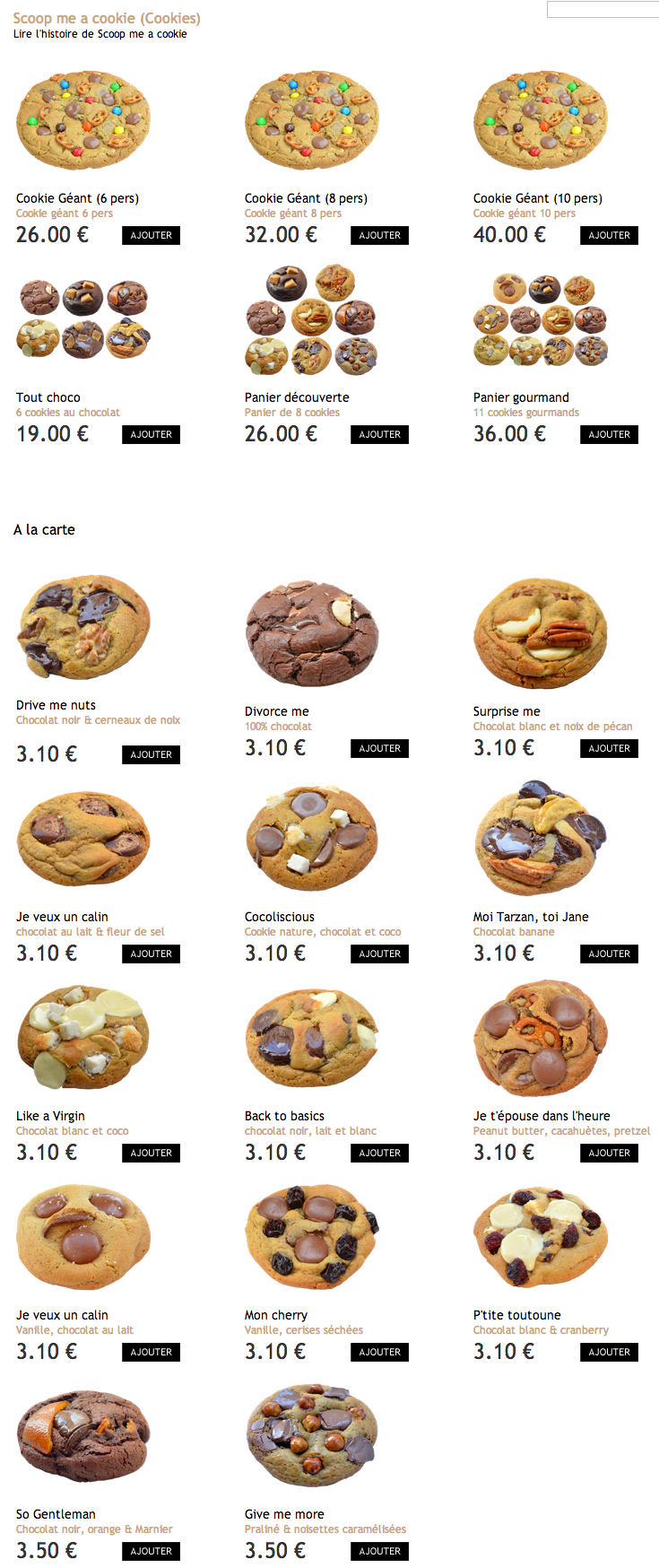
Task: Tap AJOUTER for Cocoliscious
Action: [379, 954]
